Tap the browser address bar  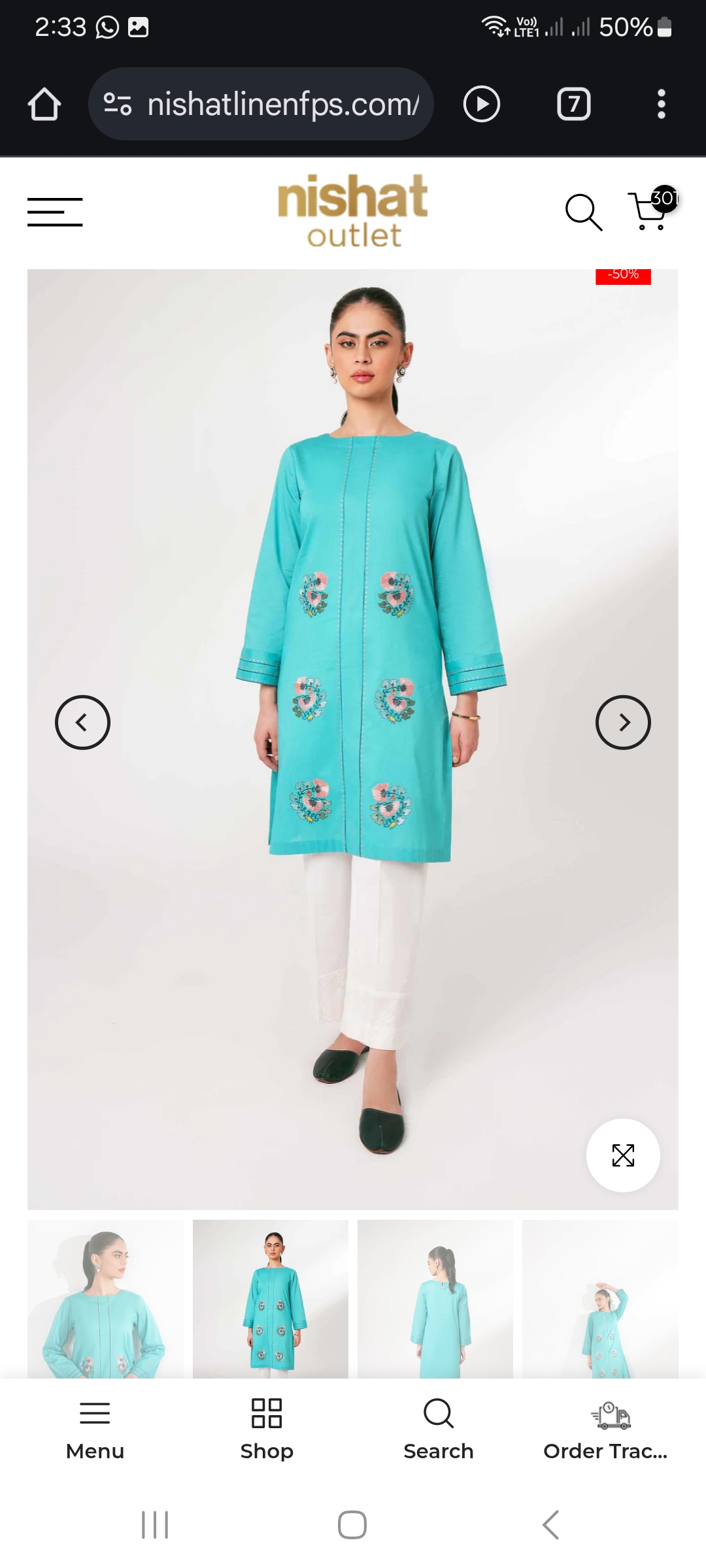(281, 105)
